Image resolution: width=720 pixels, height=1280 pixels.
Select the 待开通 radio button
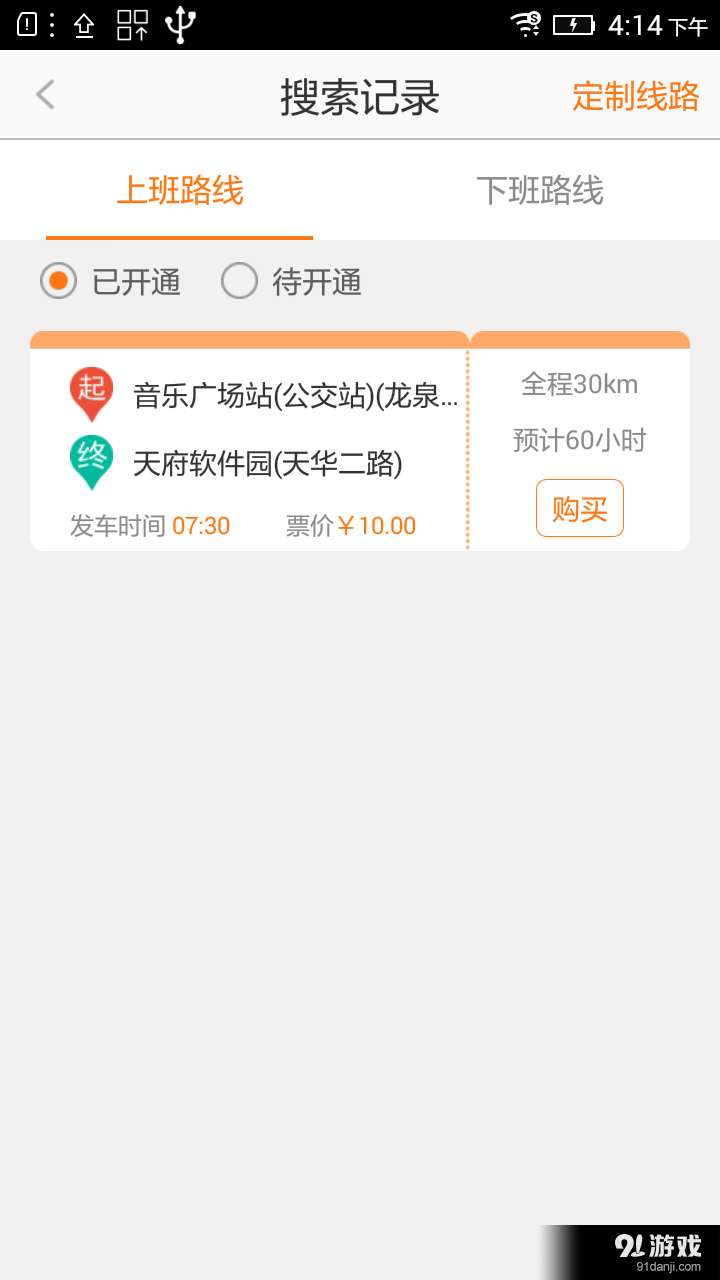(x=240, y=281)
